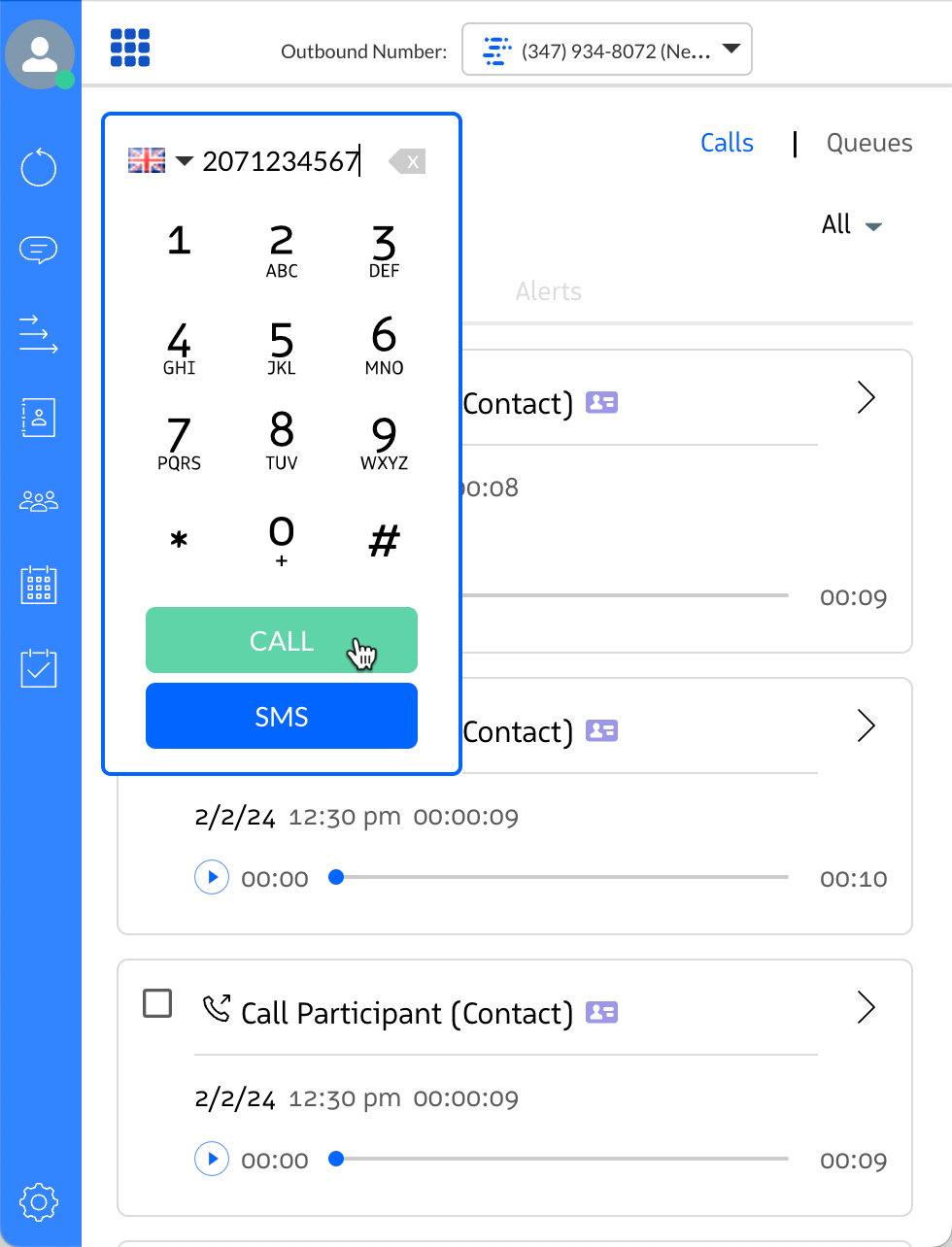Open the messages chat icon in sidebar

39,250
